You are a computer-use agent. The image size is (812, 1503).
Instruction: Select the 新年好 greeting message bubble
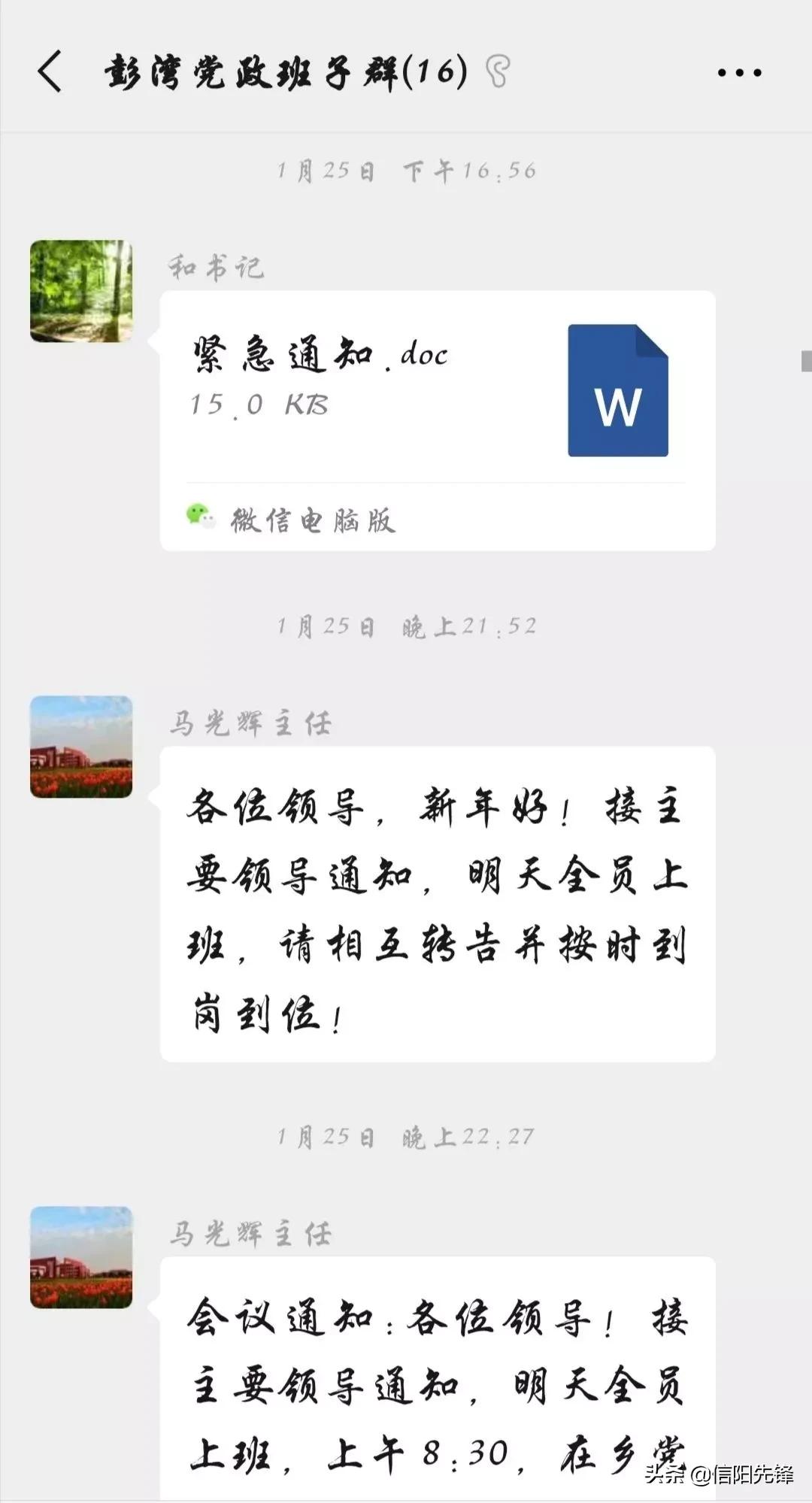pos(436,902)
